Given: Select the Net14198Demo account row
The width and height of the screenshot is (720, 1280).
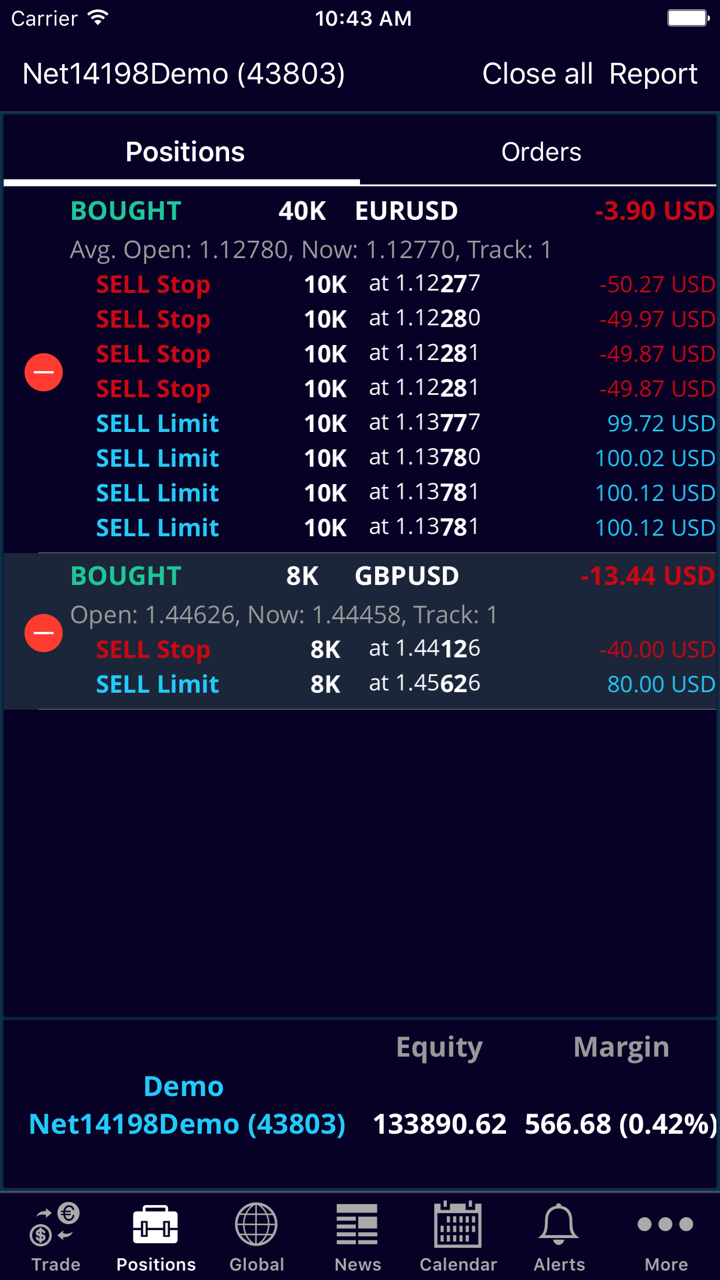Looking at the screenshot, I should [x=187, y=1124].
